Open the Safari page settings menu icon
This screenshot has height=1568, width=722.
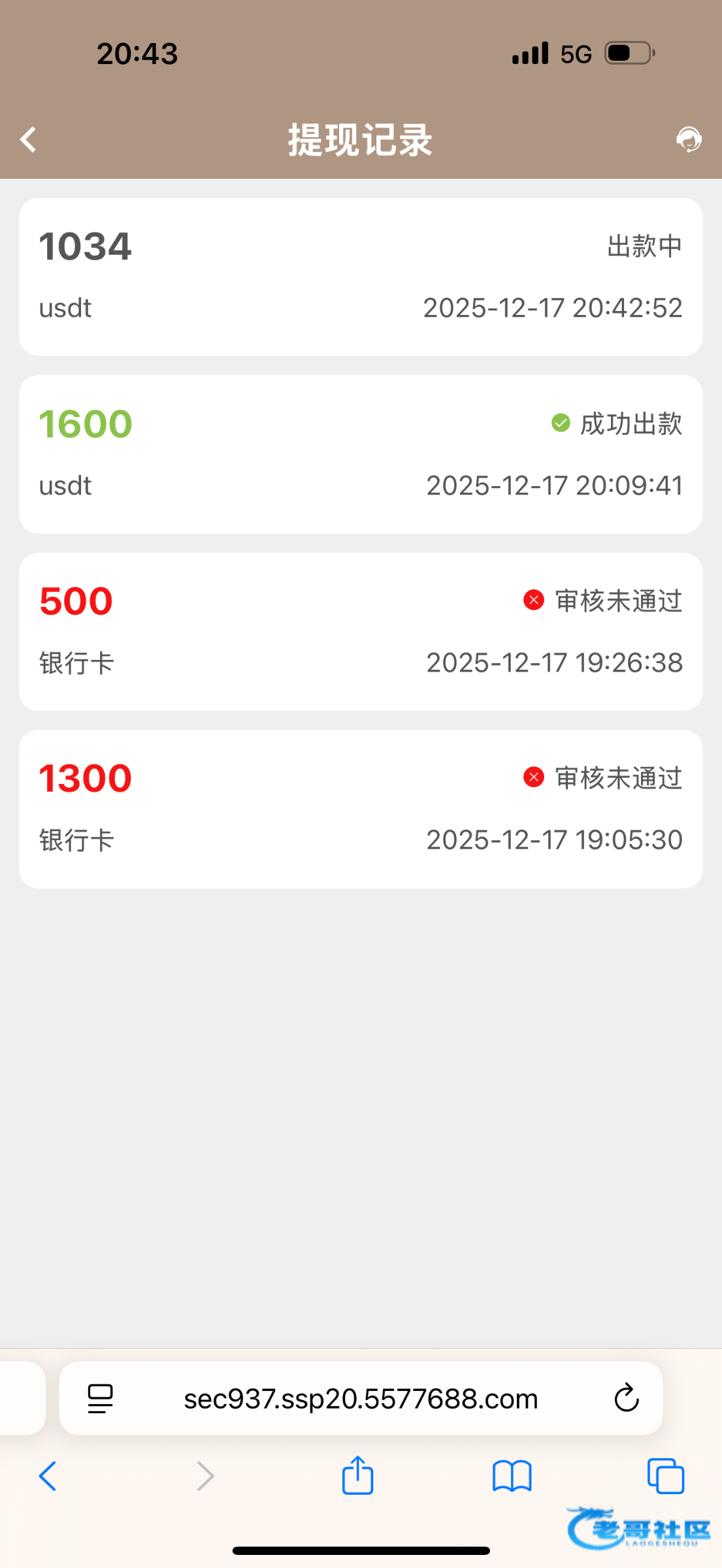point(100,1399)
